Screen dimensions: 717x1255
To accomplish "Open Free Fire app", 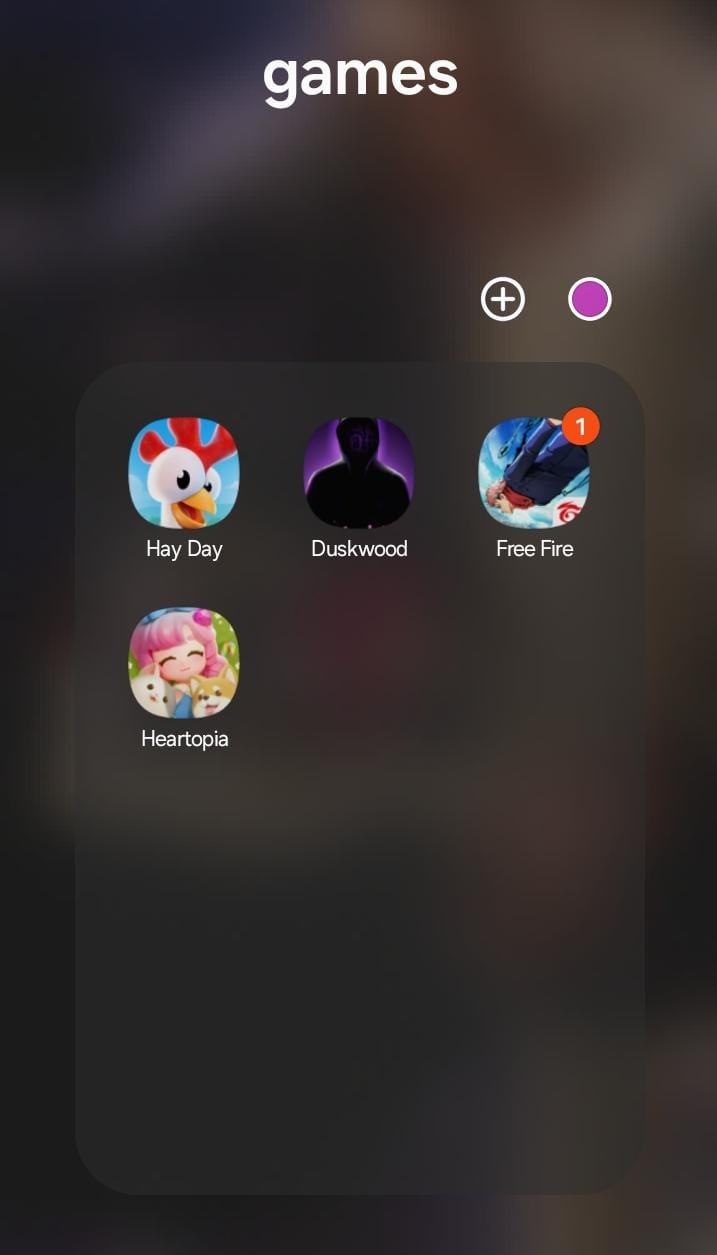I will pos(534,473).
